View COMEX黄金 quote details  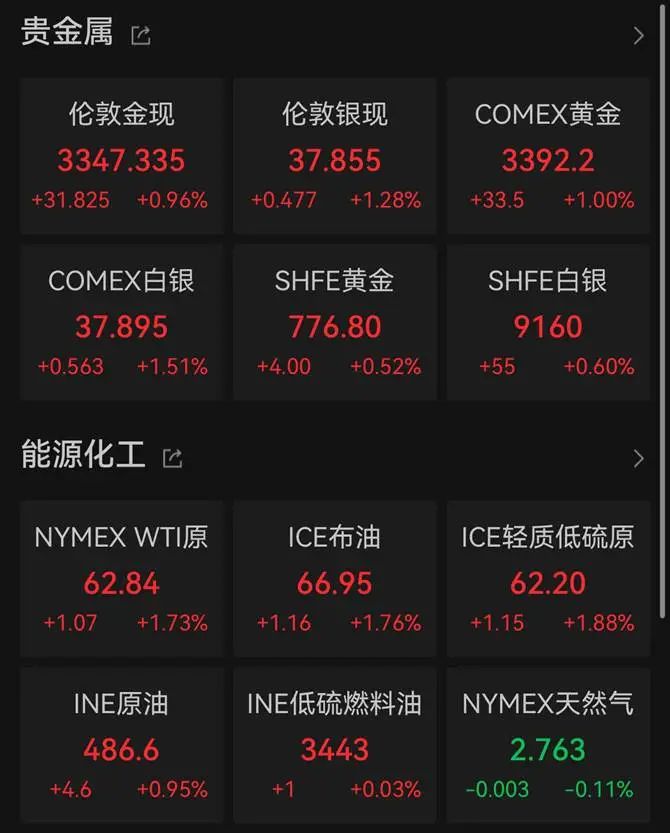(x=549, y=156)
